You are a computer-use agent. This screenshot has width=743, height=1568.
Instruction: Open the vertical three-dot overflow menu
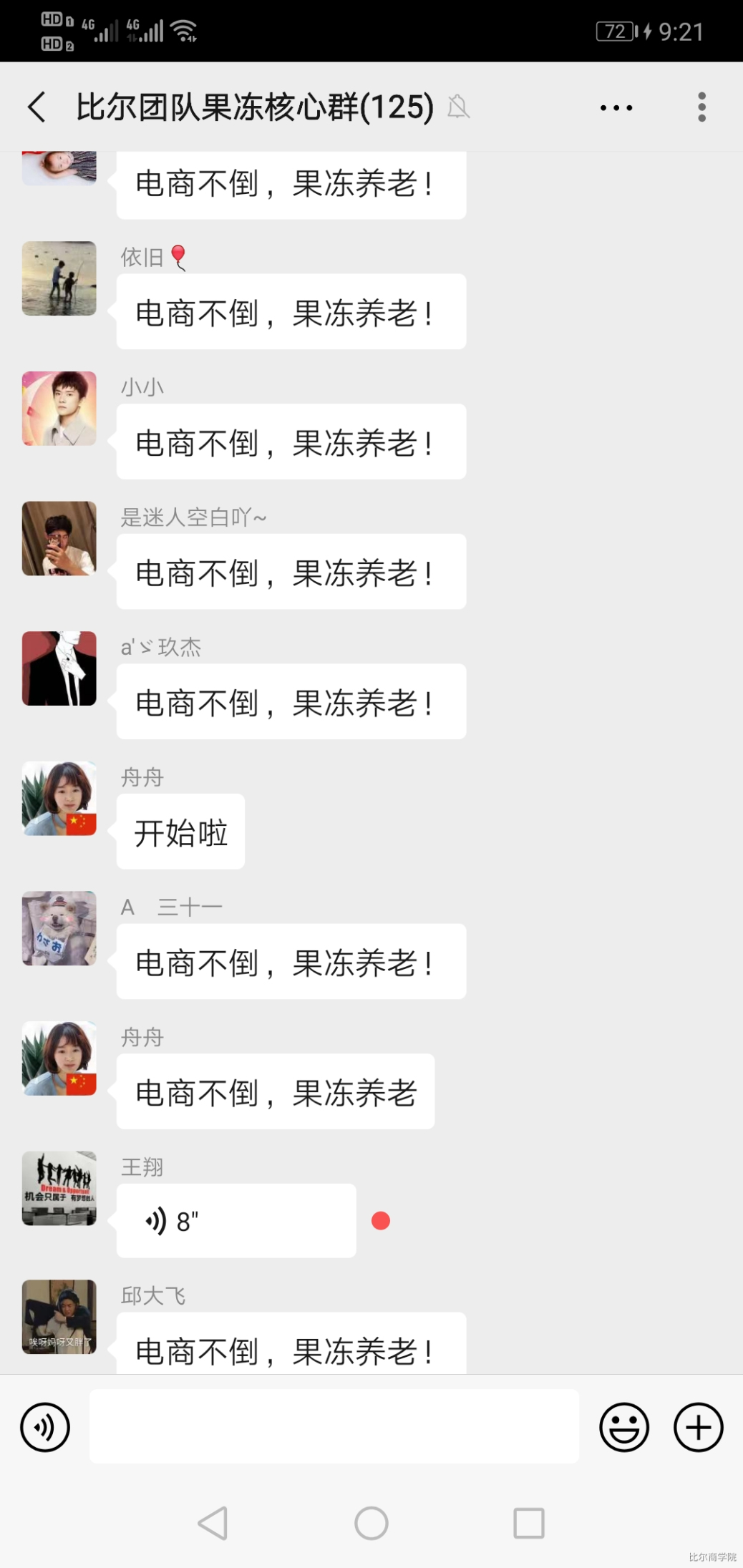701,107
